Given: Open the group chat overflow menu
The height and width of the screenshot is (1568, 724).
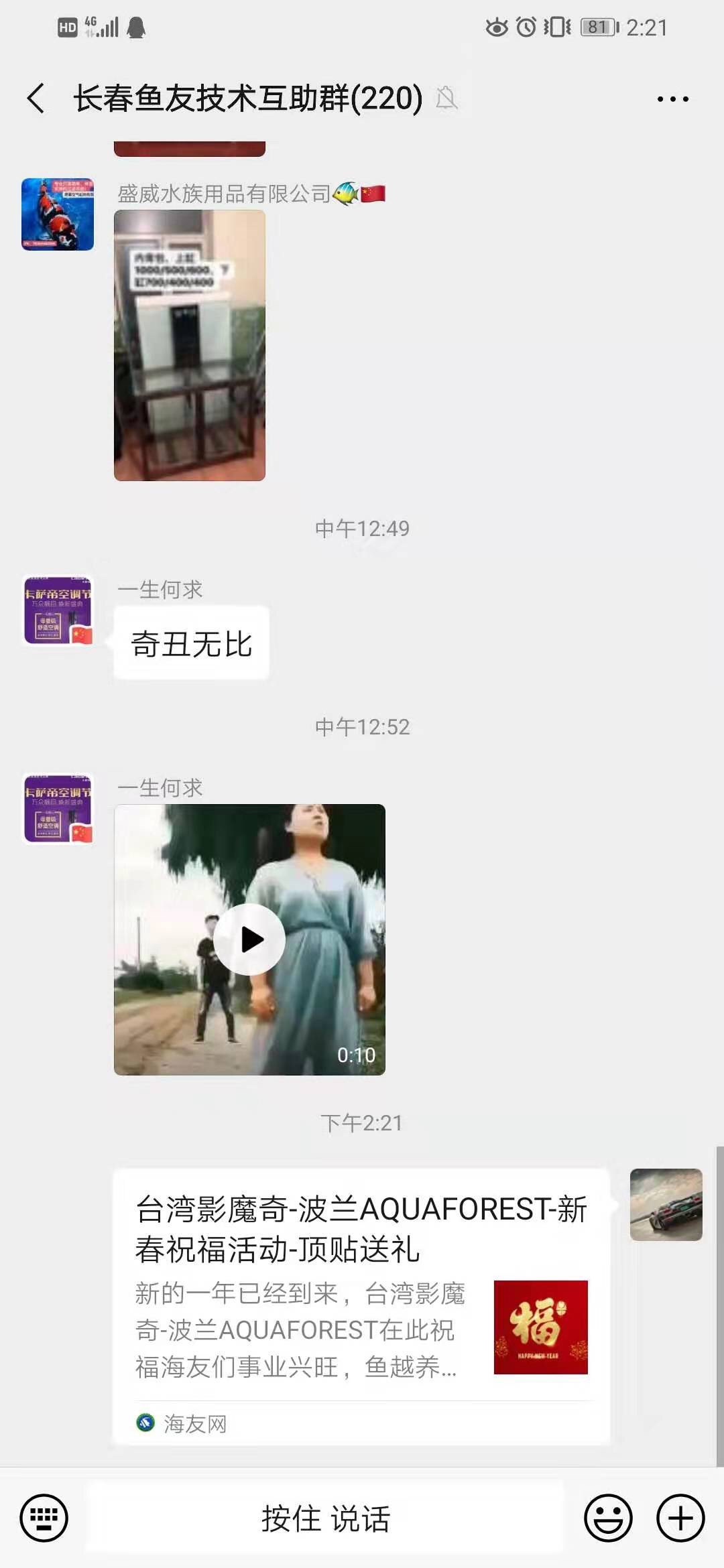Looking at the screenshot, I should click(x=672, y=99).
